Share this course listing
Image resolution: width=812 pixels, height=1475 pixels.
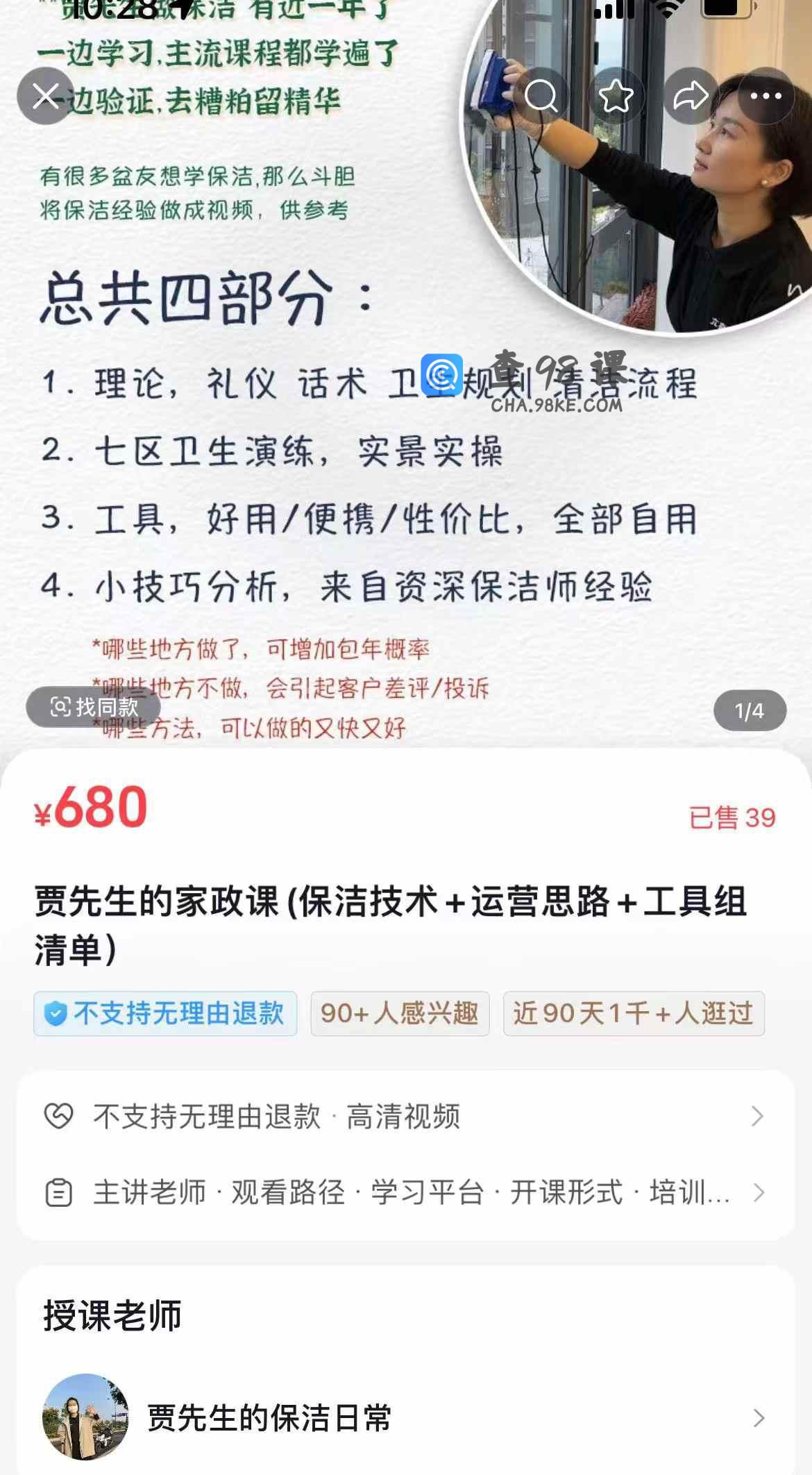tap(691, 96)
